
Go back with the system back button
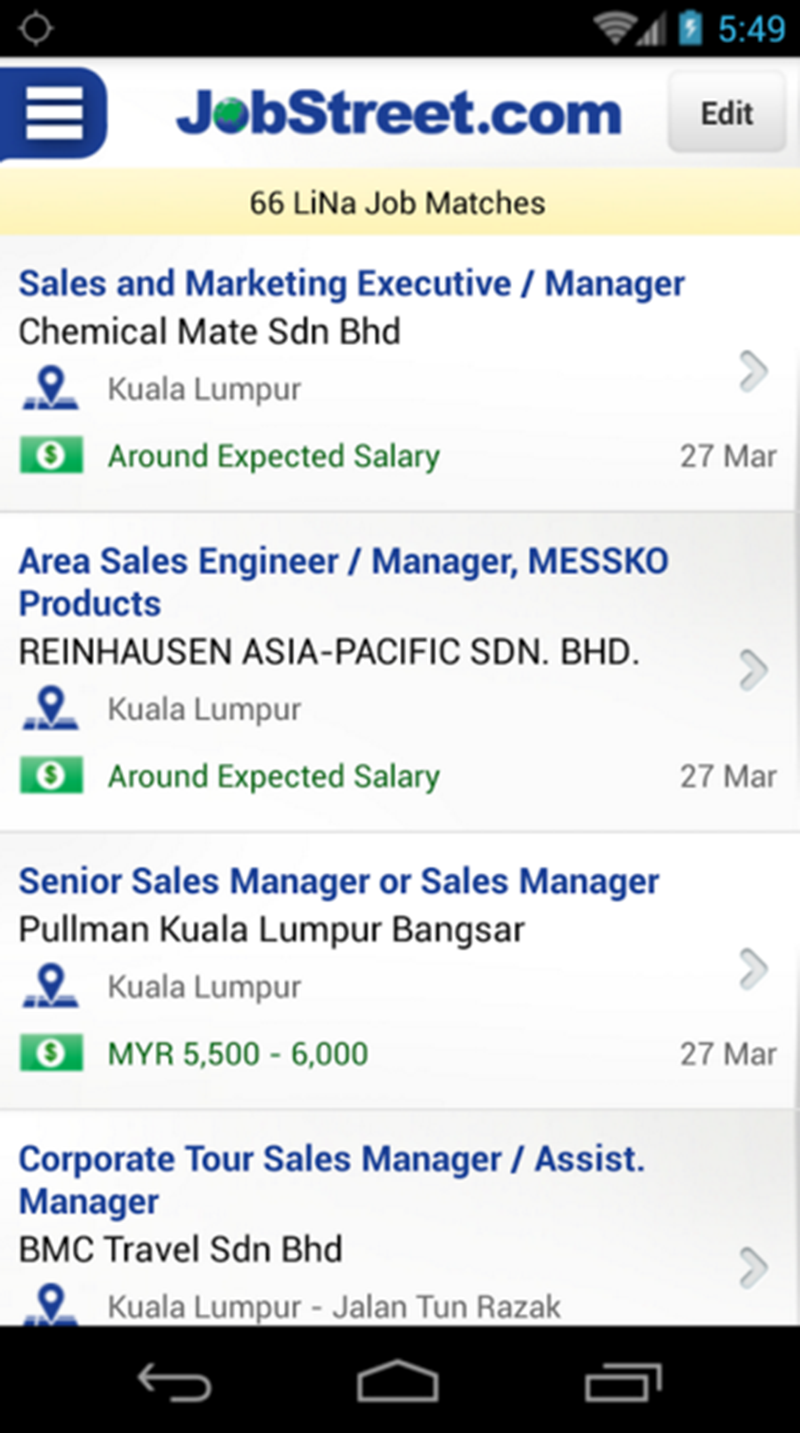click(174, 1383)
